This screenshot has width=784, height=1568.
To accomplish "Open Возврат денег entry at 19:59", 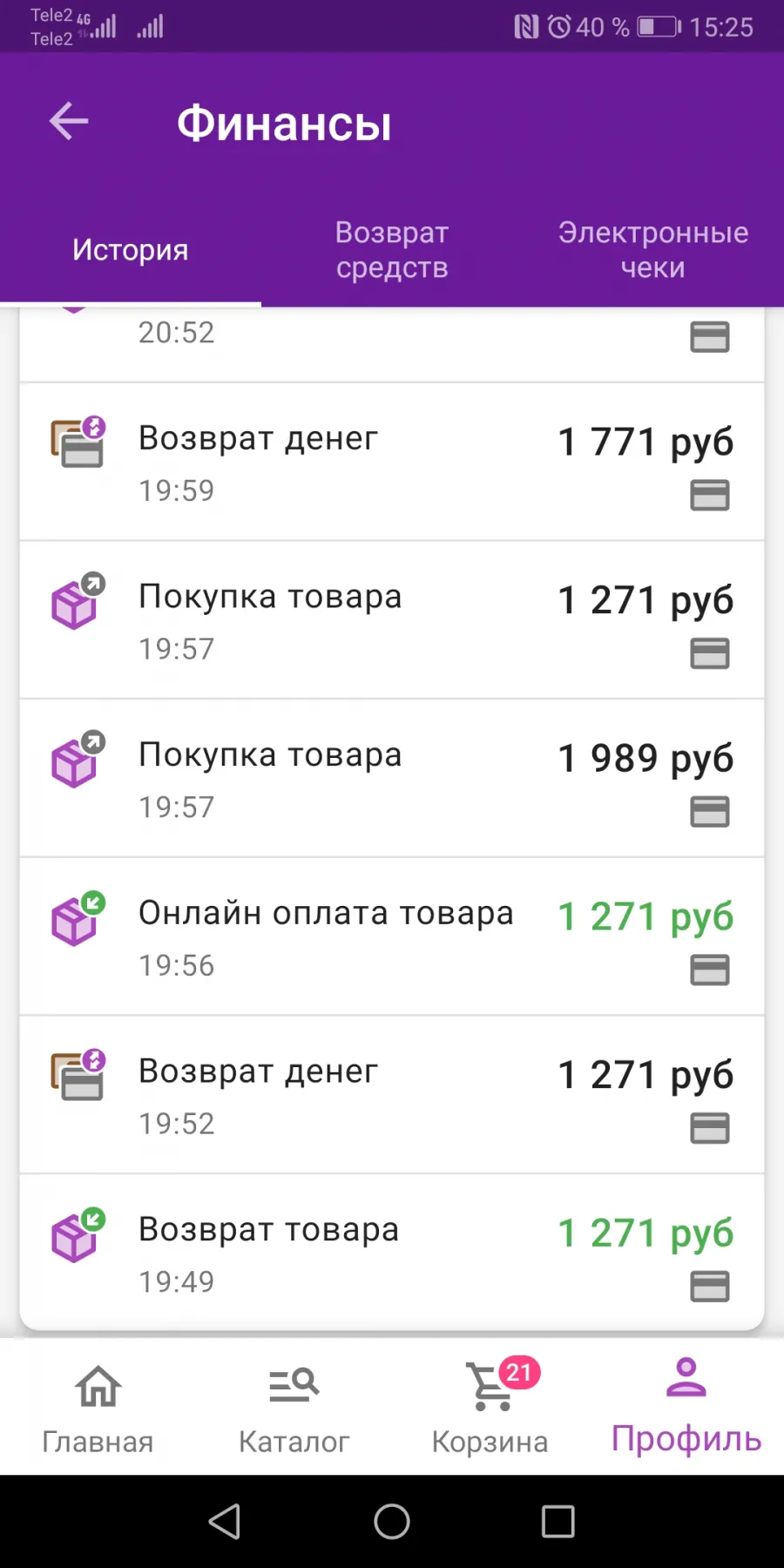I will [x=392, y=462].
